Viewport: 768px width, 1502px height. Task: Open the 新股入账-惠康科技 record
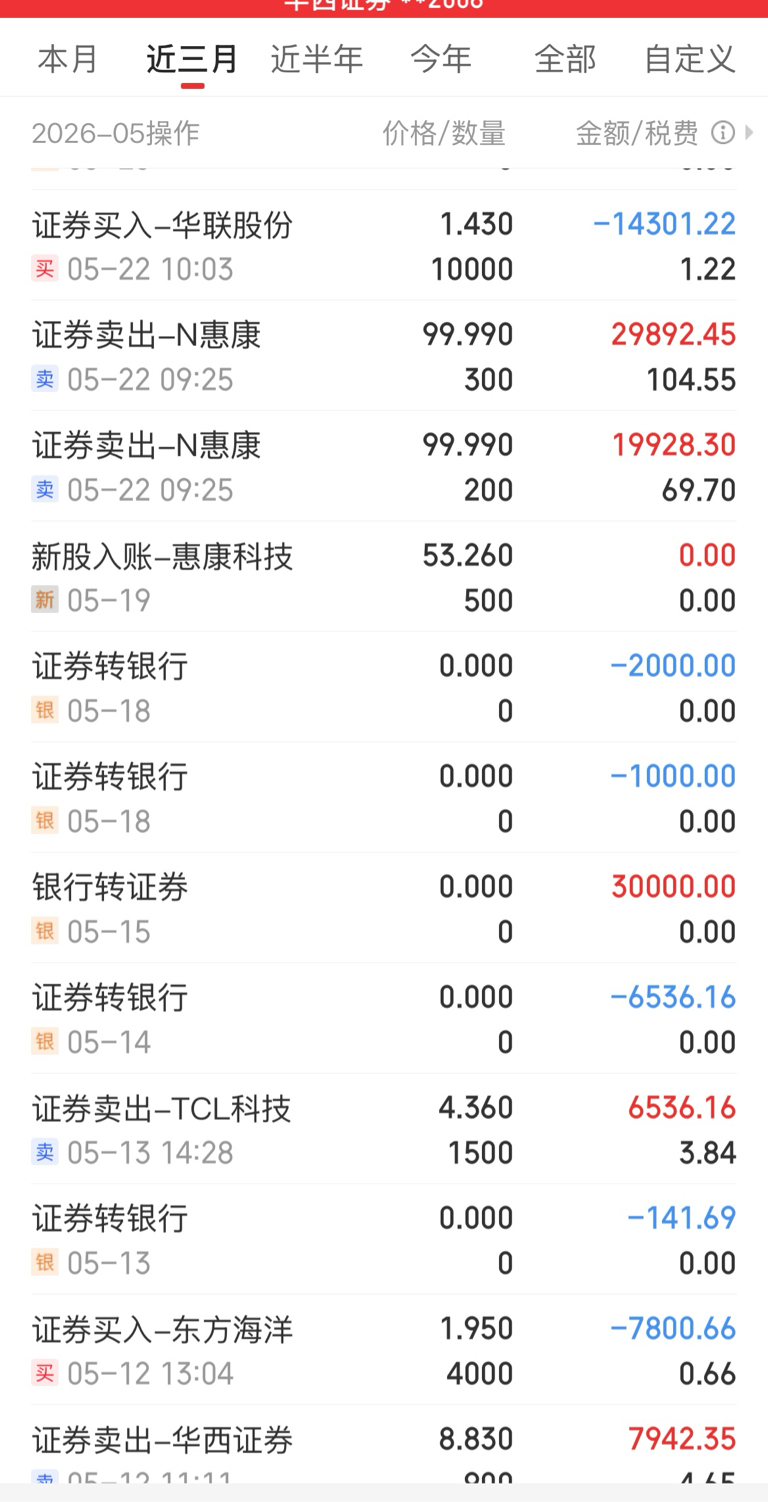click(x=384, y=577)
